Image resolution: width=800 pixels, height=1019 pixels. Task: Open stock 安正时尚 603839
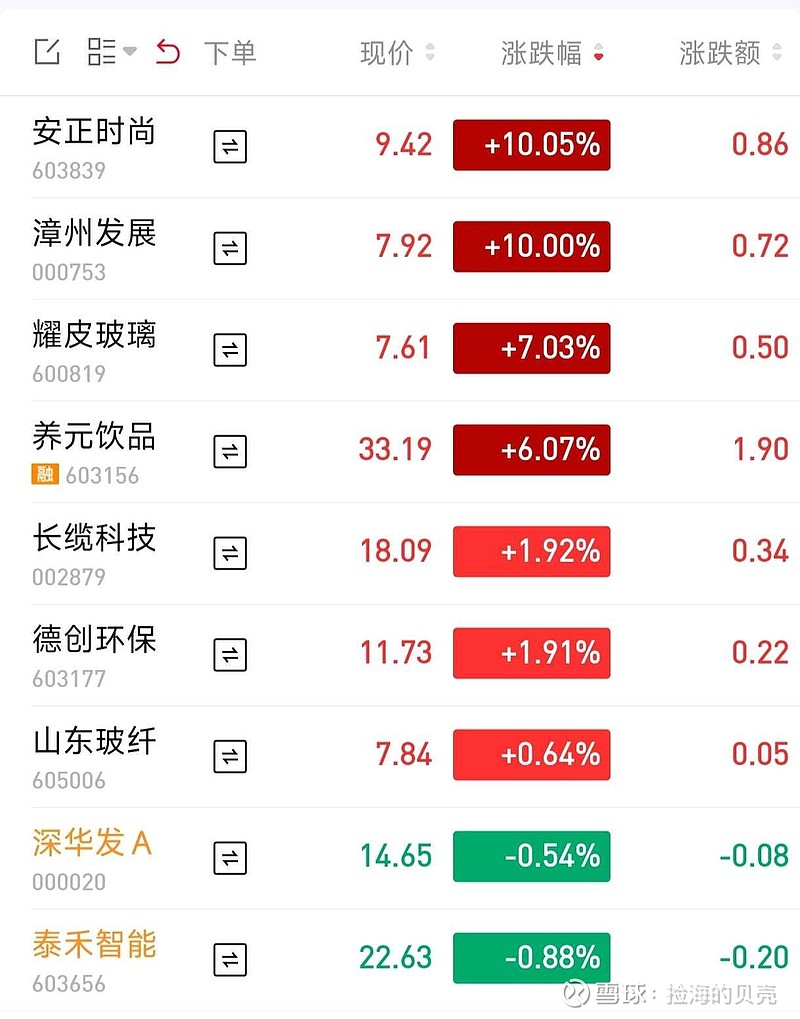(x=94, y=148)
